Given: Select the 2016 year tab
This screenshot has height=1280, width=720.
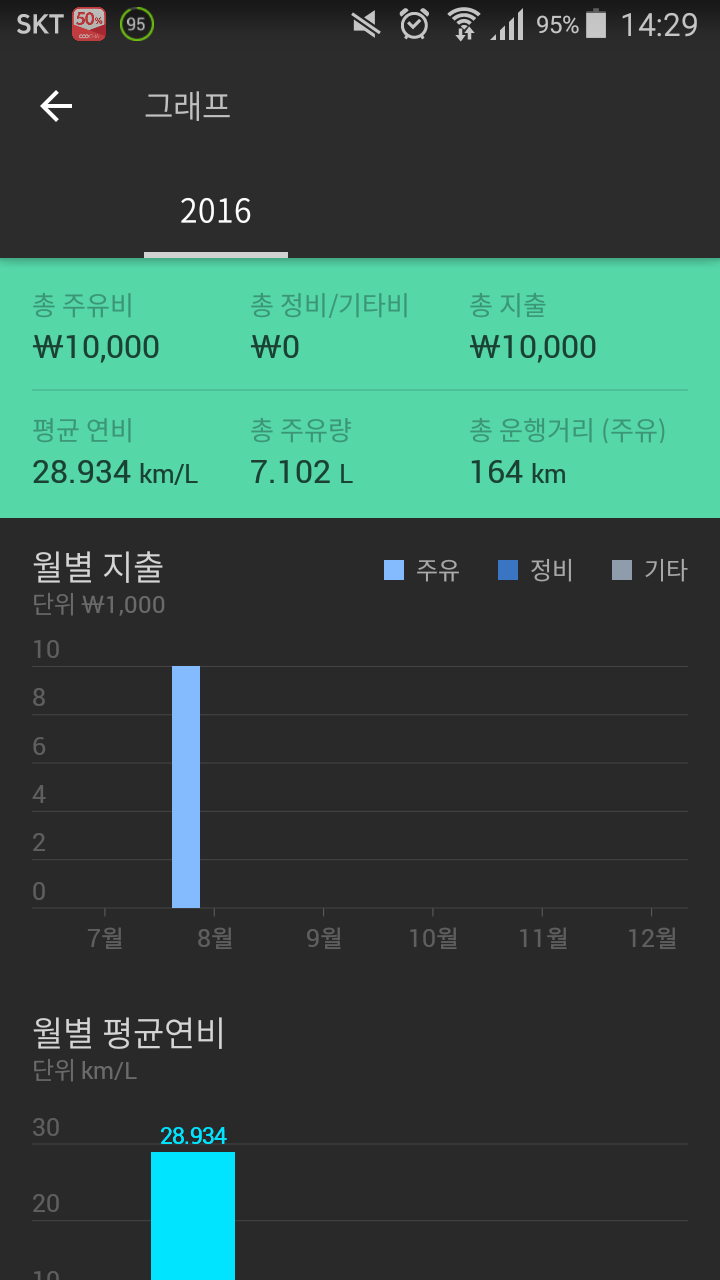Looking at the screenshot, I should click(x=216, y=212).
